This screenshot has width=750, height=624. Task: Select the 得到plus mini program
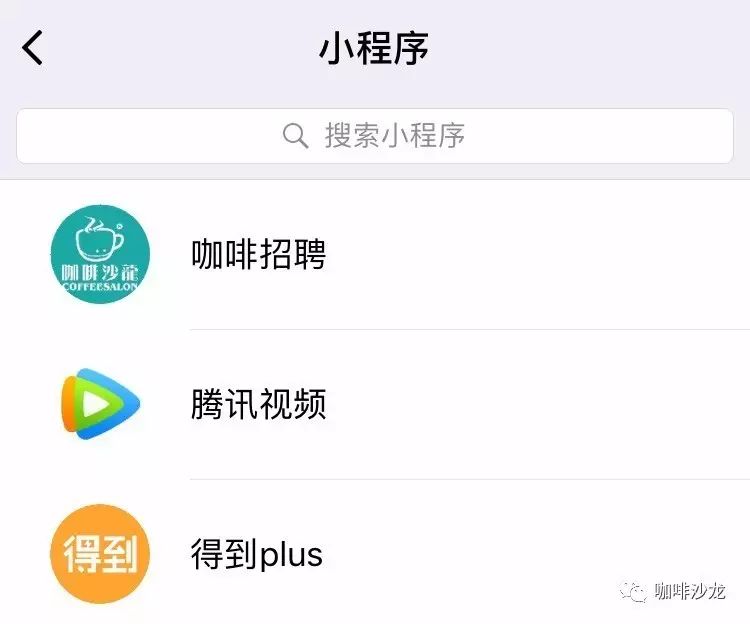[257, 555]
